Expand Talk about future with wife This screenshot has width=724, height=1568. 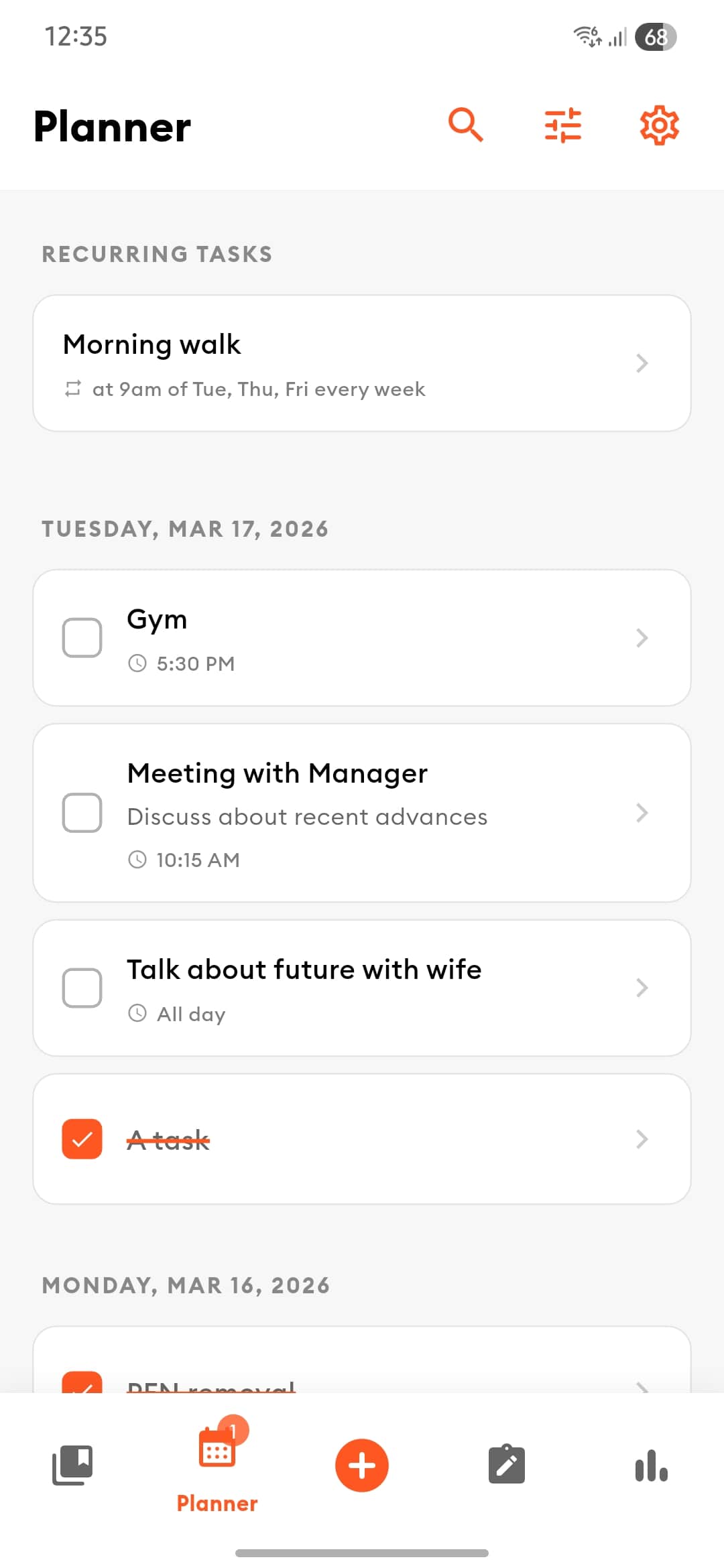tap(642, 986)
